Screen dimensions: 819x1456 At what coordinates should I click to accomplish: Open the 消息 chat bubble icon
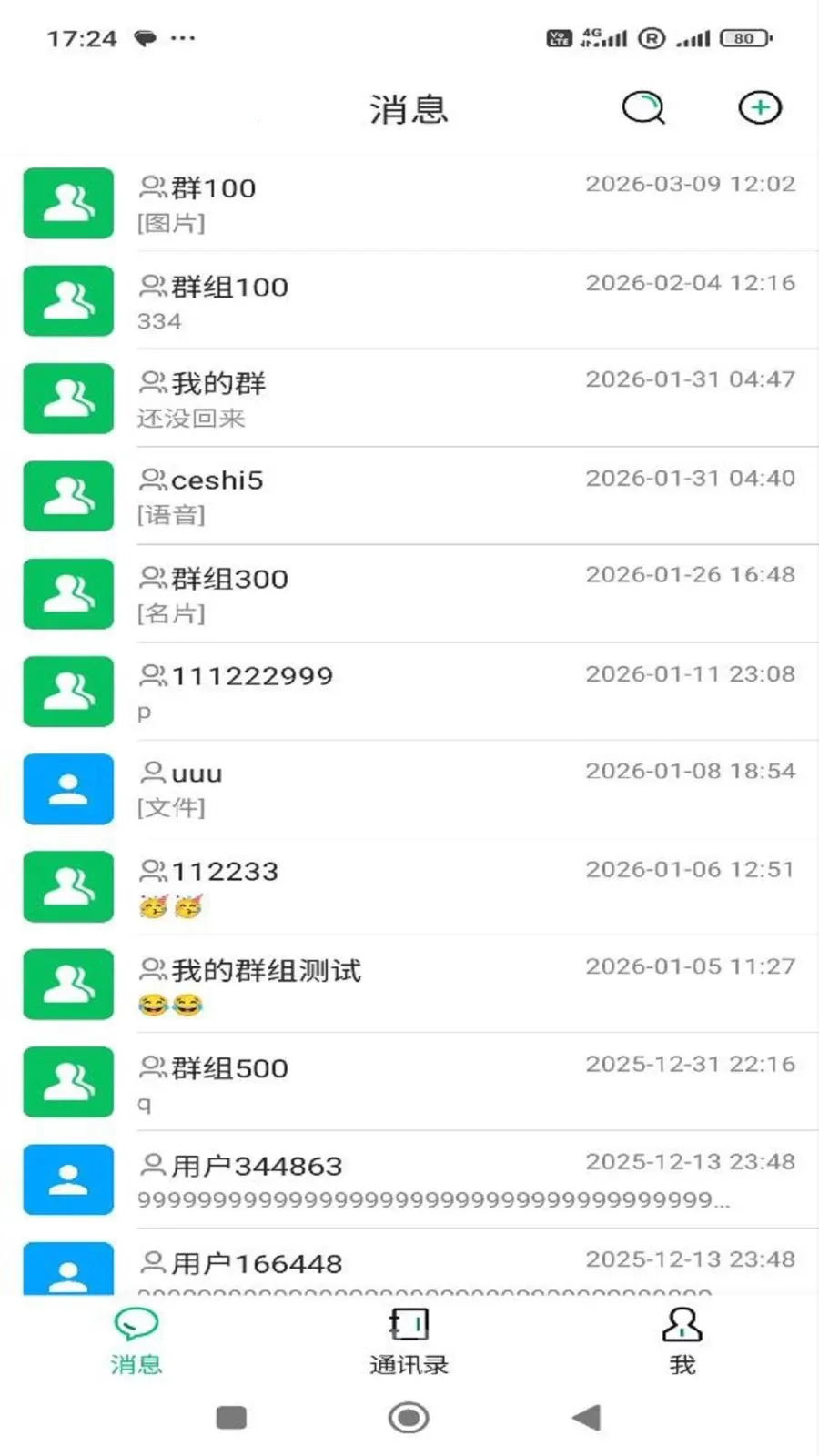coord(135,1325)
